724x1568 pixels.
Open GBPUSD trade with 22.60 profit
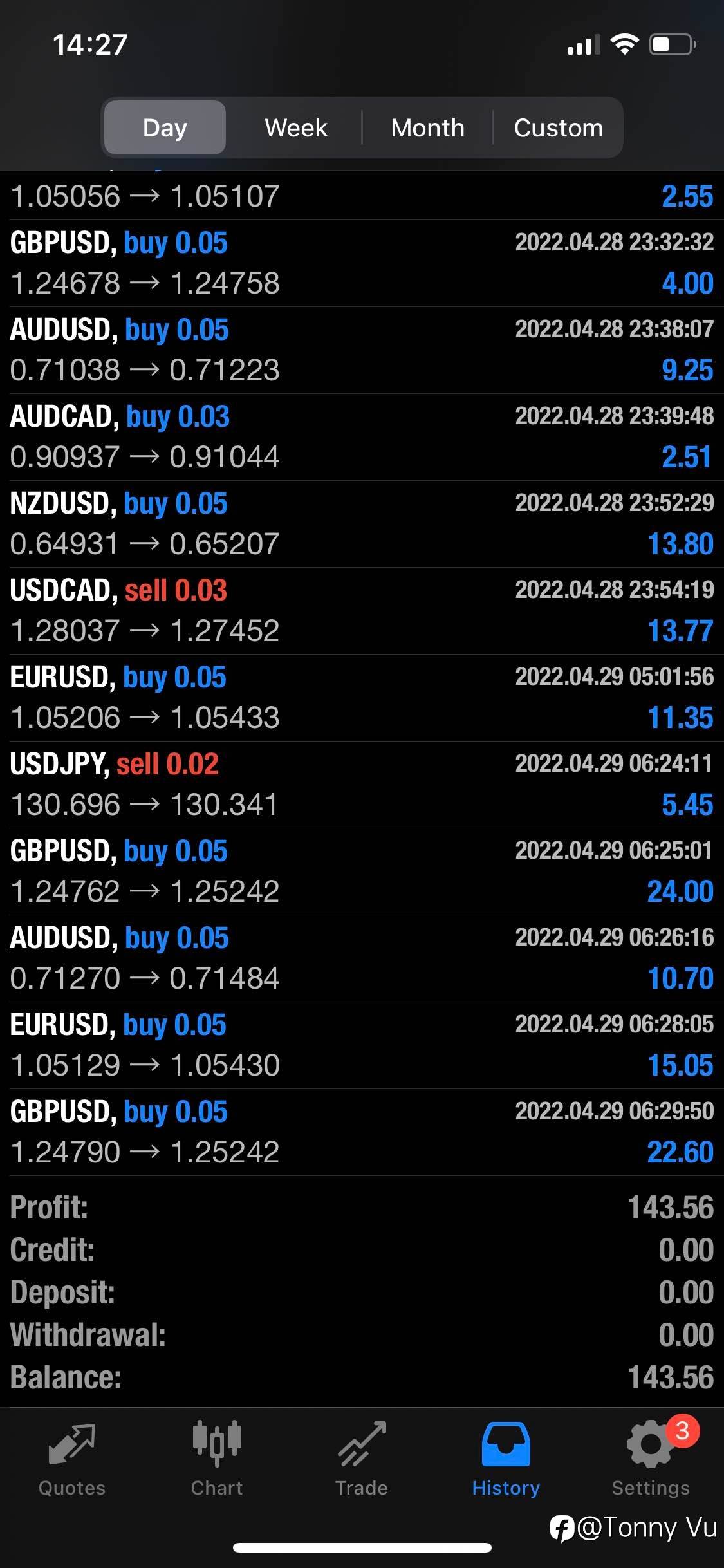click(x=362, y=1132)
